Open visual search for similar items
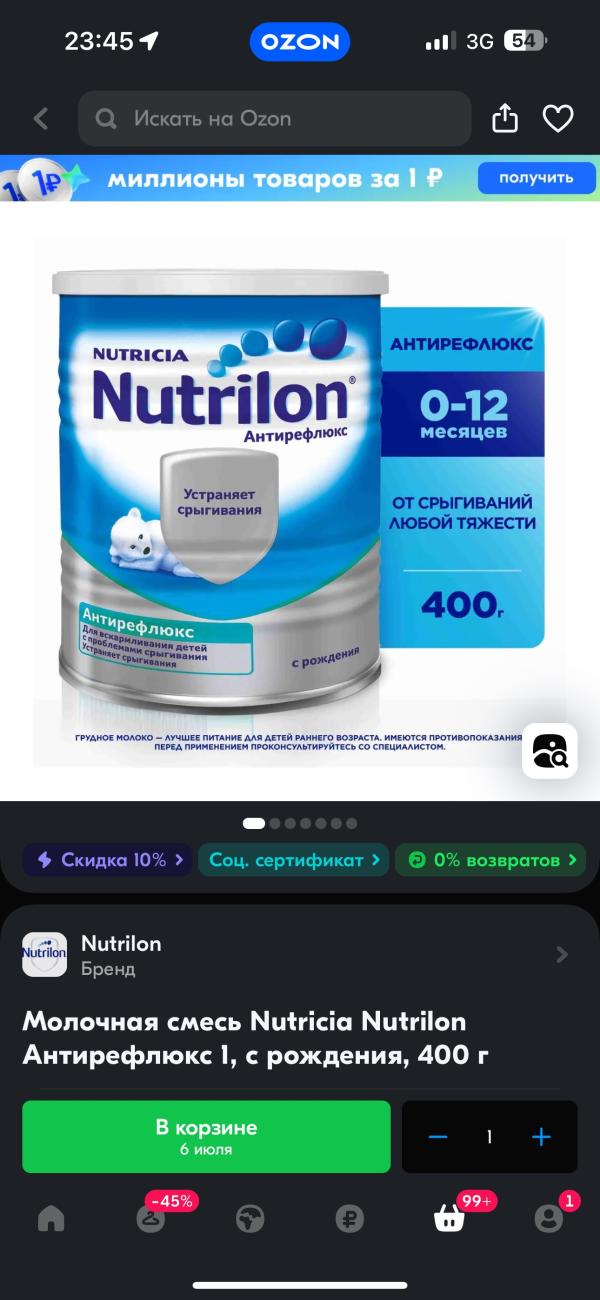Viewport: 600px width, 1300px height. coord(550,751)
